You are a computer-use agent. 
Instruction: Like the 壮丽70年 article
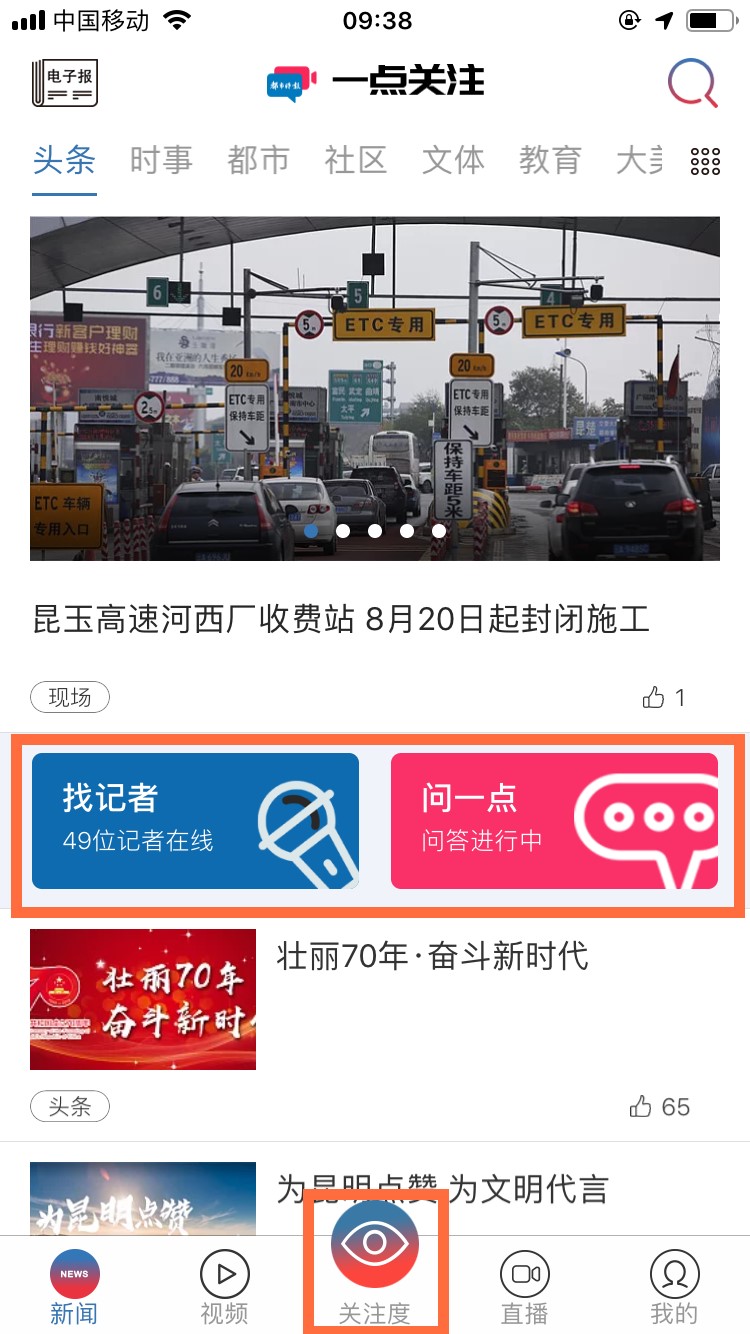[659, 1107]
